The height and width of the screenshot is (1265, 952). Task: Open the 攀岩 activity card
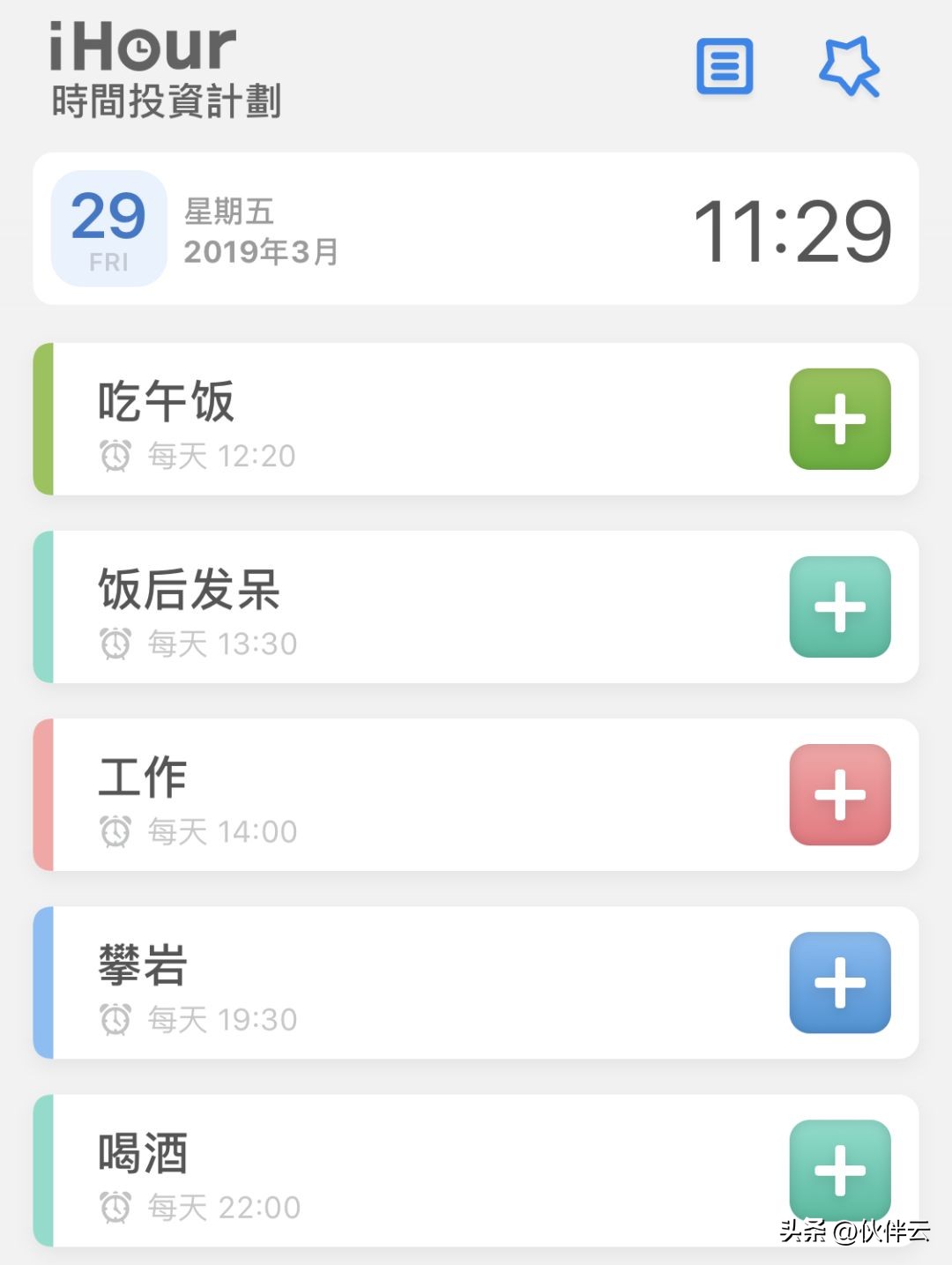[397, 984]
